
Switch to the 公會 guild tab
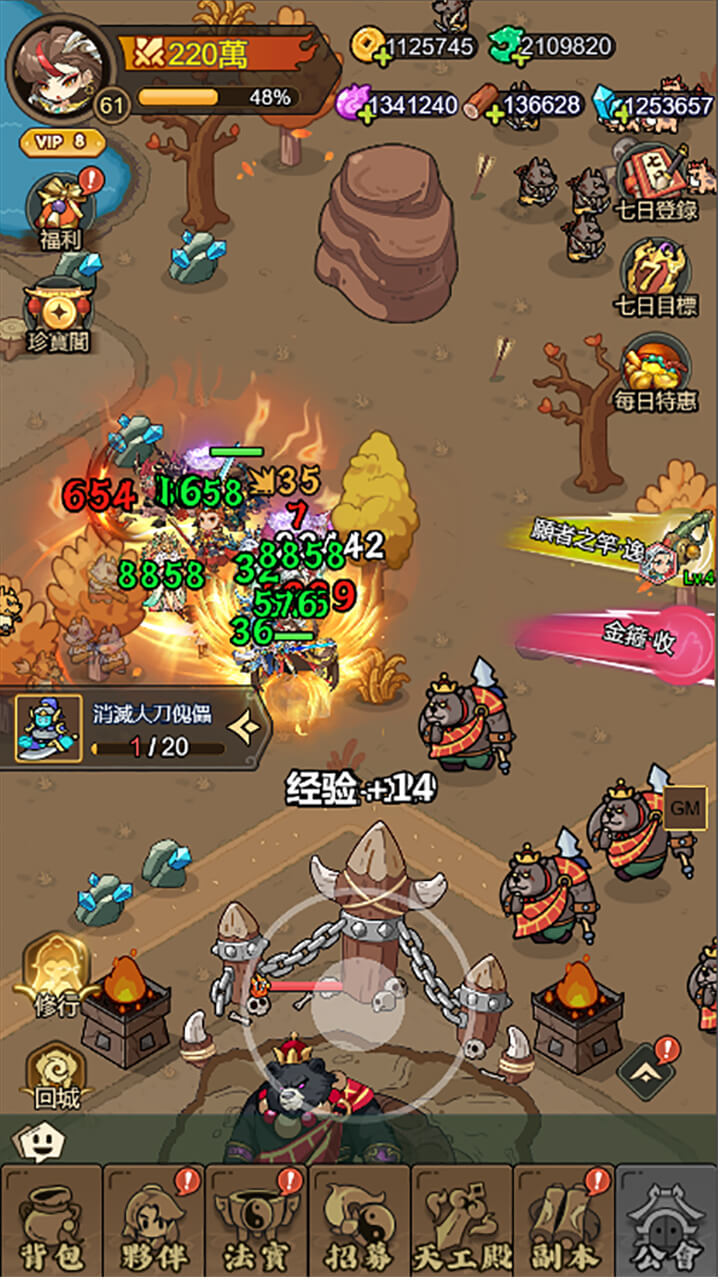pyautogui.click(x=667, y=1222)
